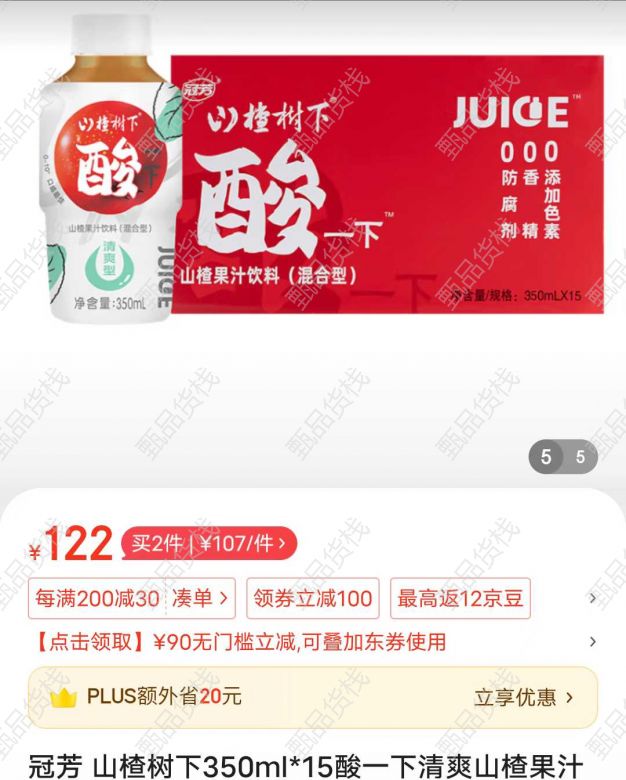
Task: Claim the 领券立减100 coupon
Action: 312,599
